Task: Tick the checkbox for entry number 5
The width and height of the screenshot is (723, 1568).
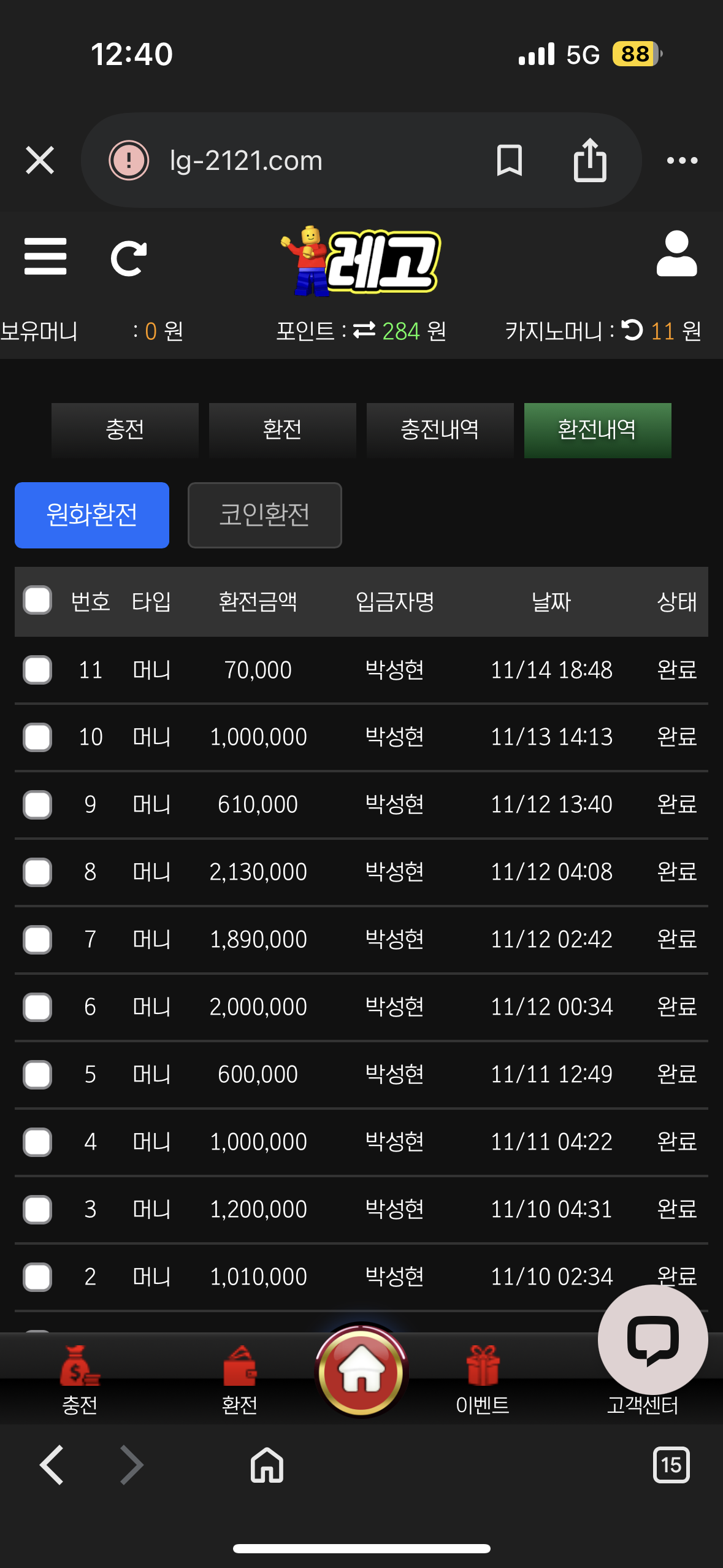Action: 37,1075
